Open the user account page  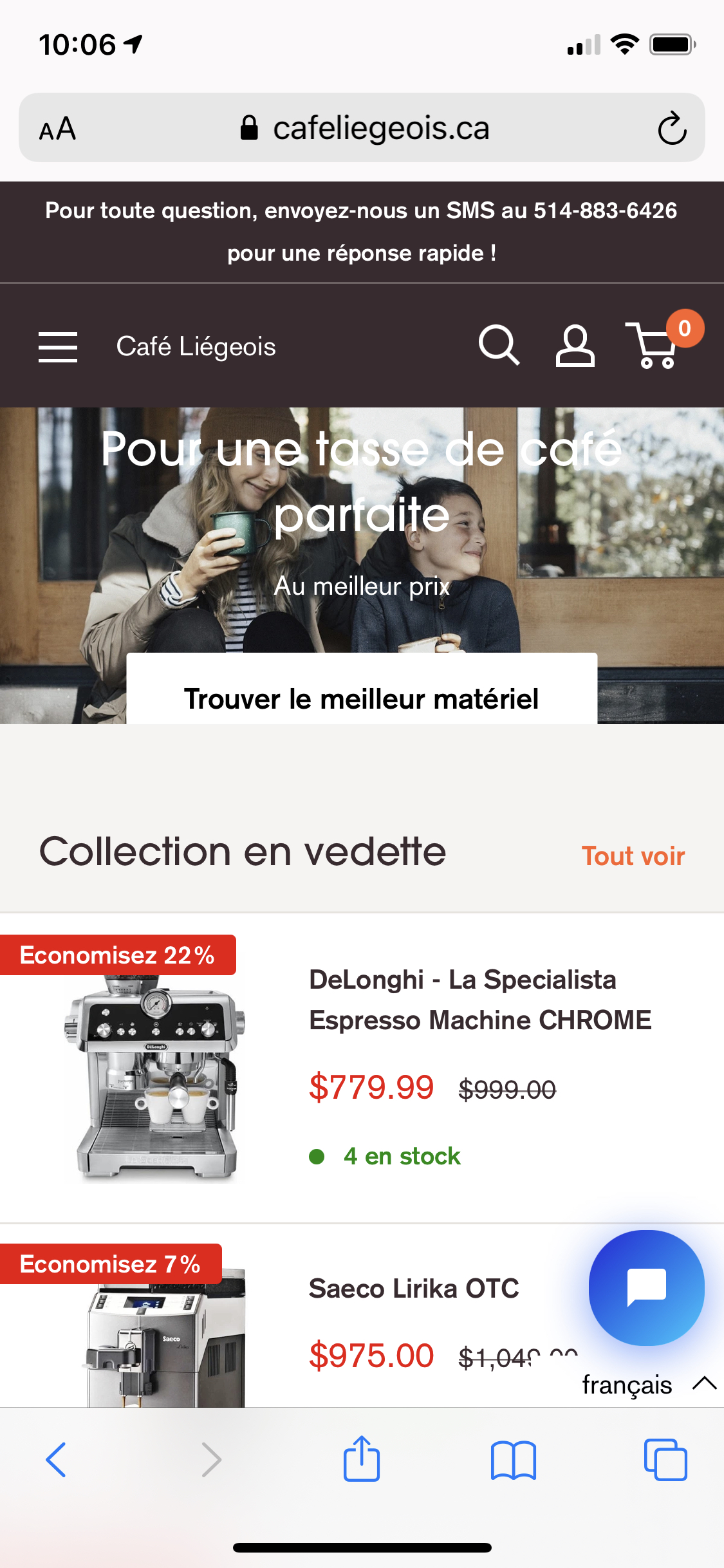575,346
